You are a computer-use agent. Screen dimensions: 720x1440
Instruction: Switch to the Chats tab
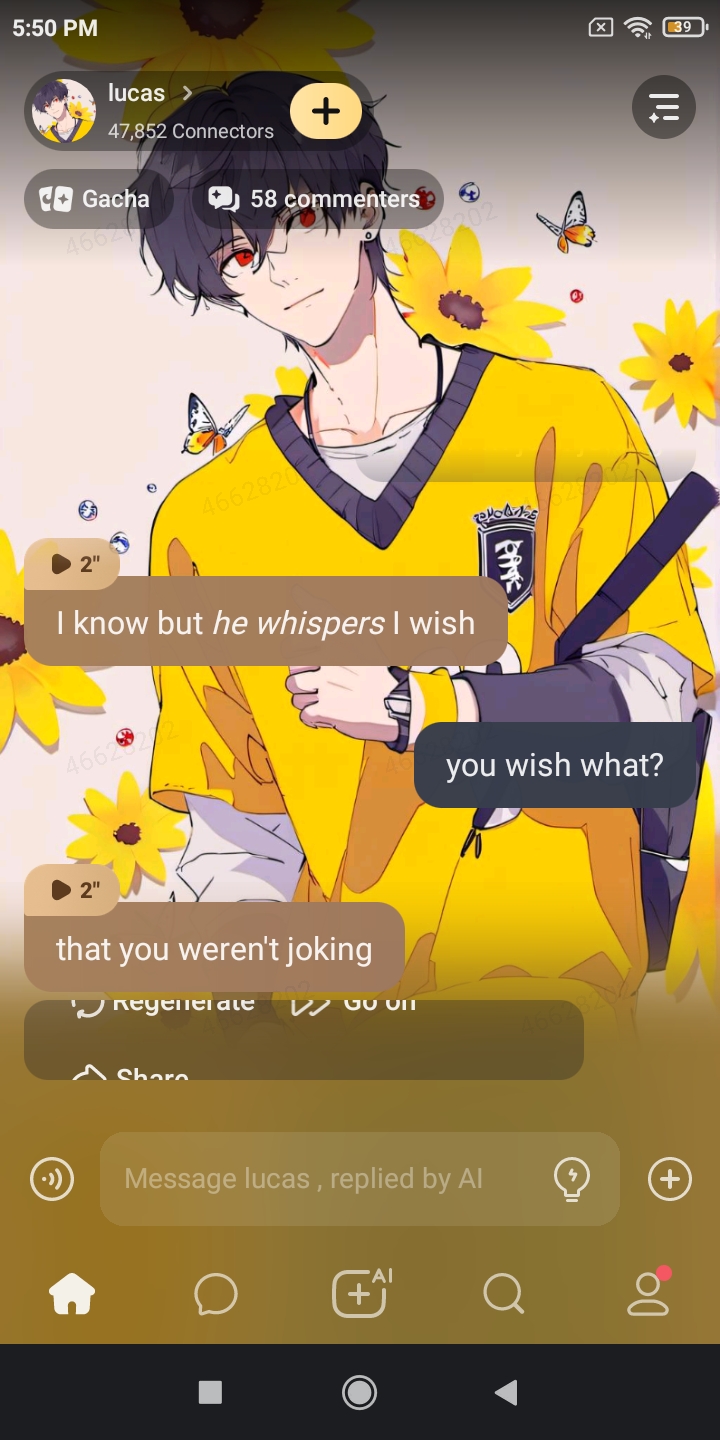(x=216, y=1295)
